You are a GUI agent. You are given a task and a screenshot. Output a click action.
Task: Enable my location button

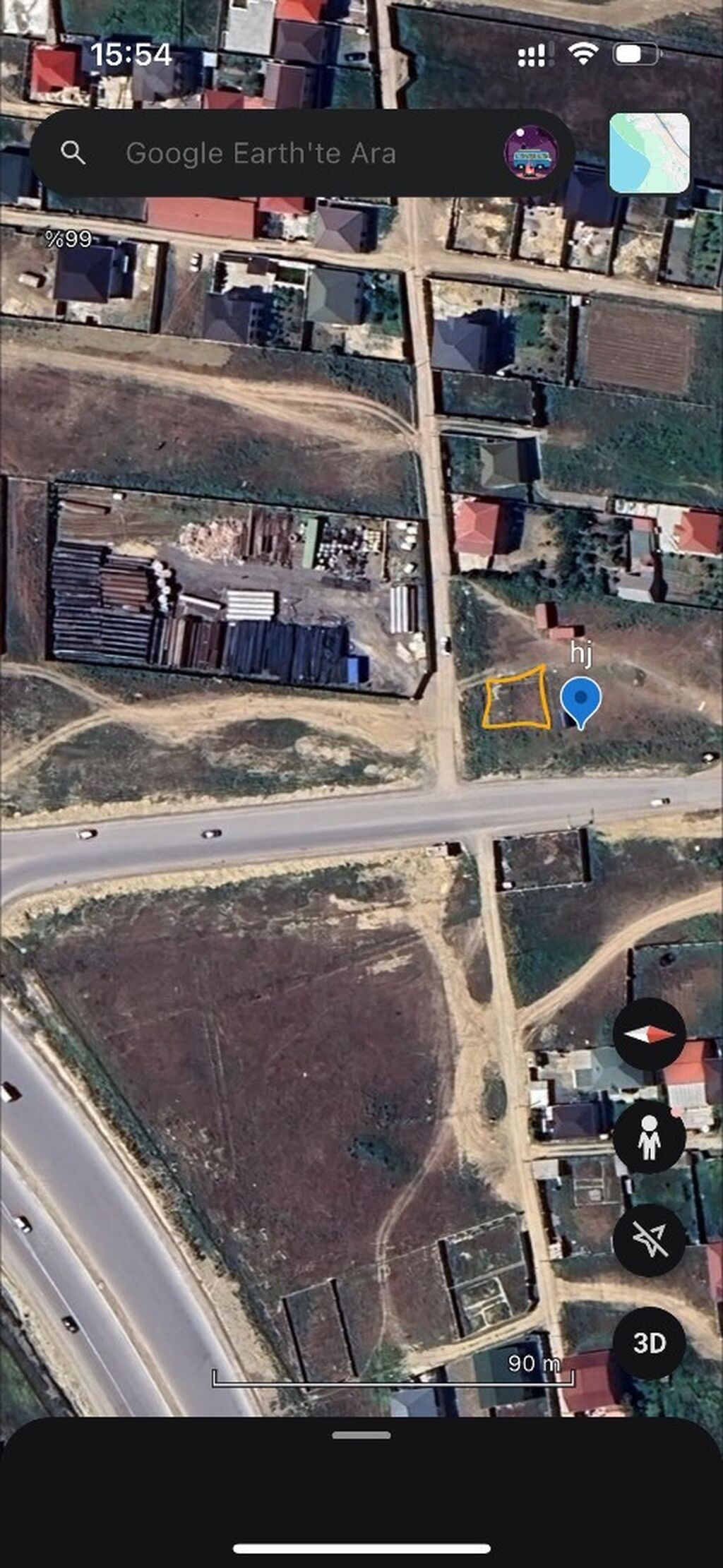pos(649,1240)
